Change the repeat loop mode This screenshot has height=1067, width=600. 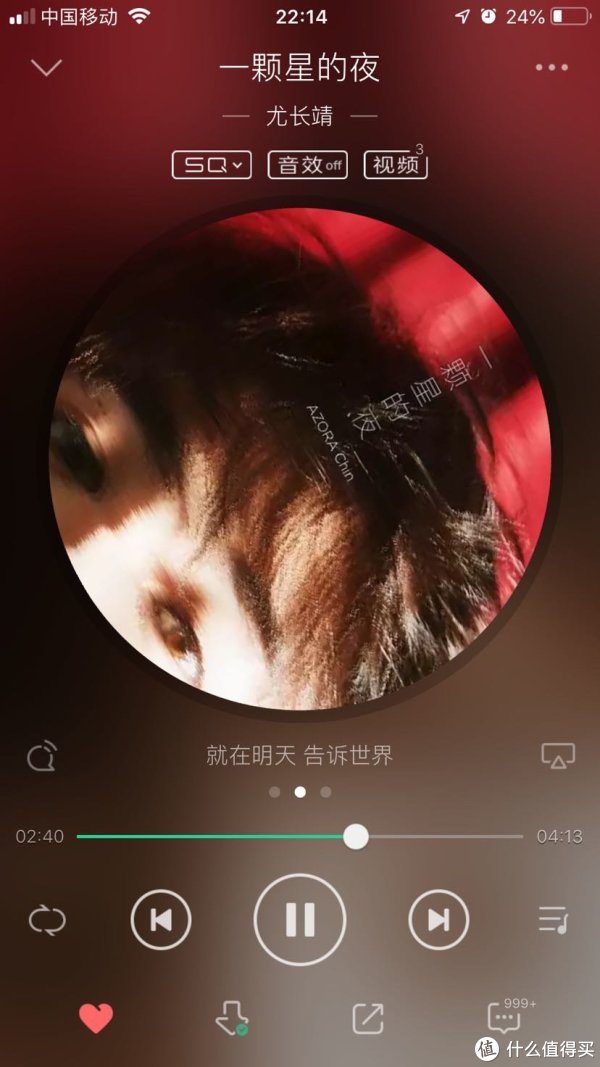[x=47, y=920]
